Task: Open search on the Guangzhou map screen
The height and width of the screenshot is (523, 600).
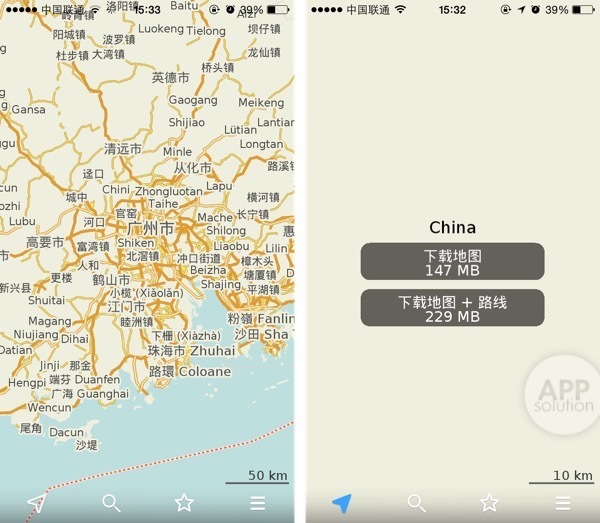Action: coord(111,503)
